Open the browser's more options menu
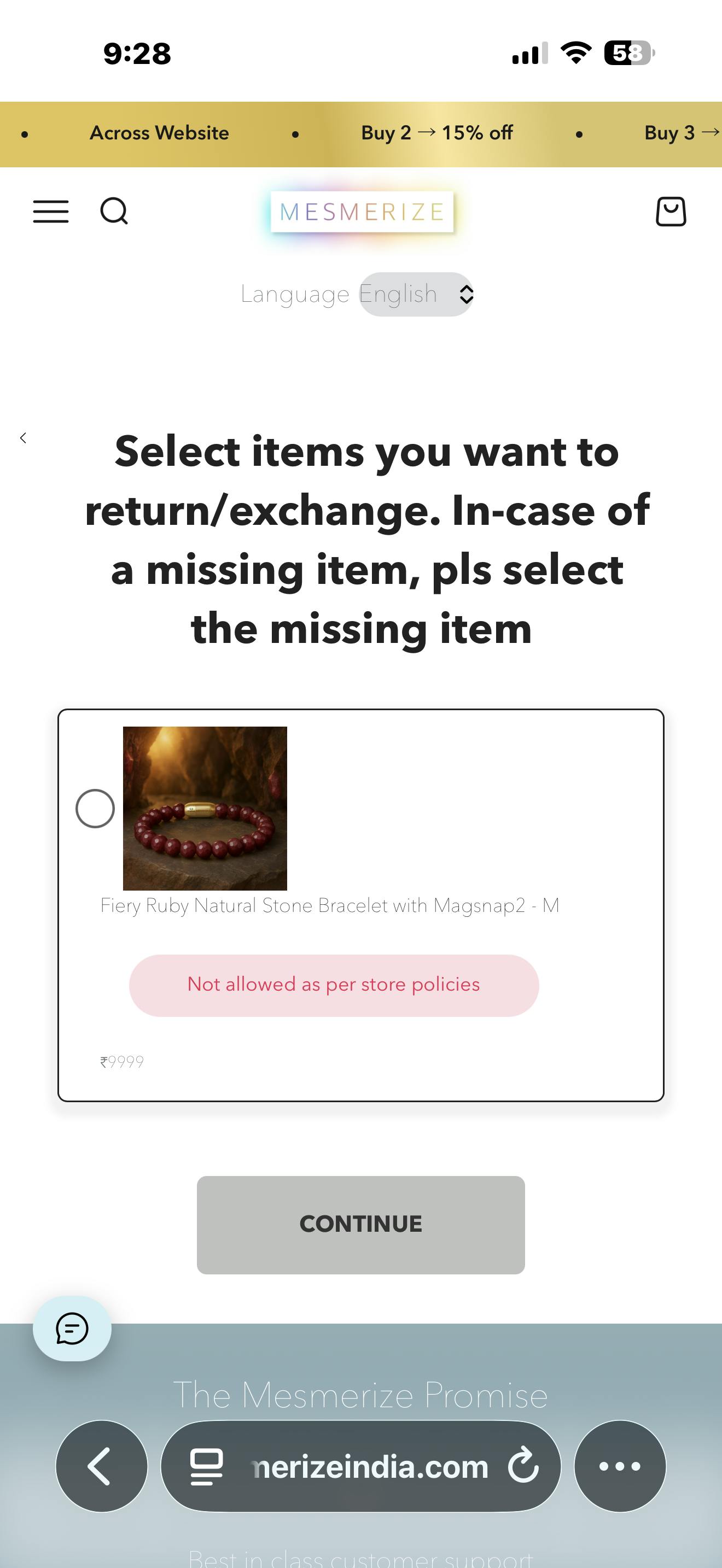722x1568 pixels. pos(620,1466)
